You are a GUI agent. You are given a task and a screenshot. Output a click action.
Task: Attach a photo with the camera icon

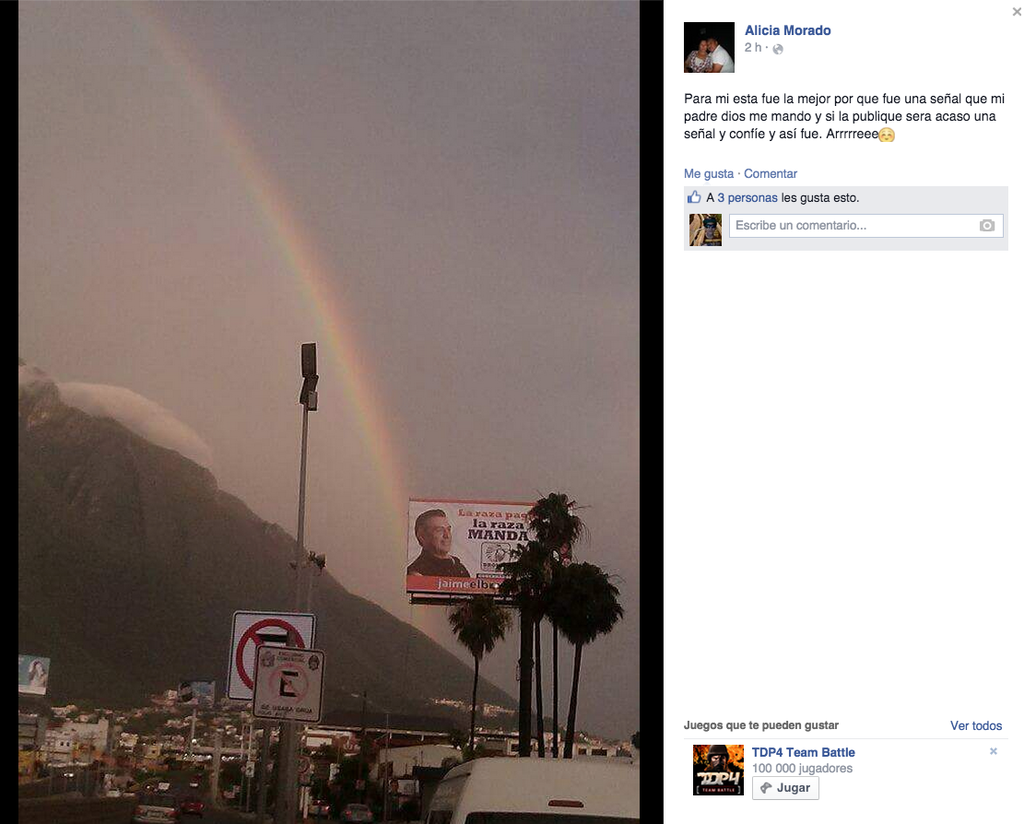pyautogui.click(x=987, y=226)
